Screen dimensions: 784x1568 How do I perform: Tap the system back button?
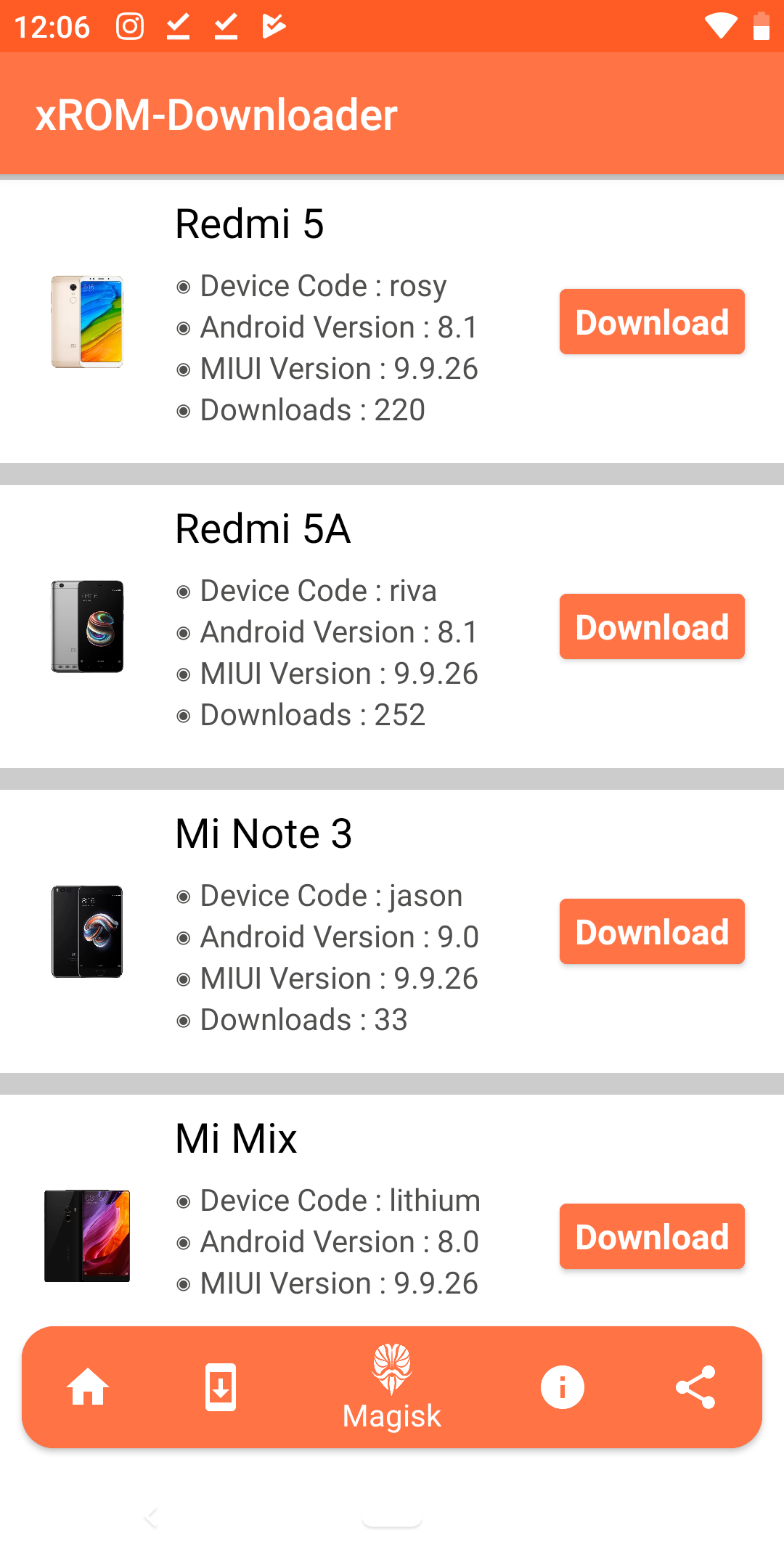(x=151, y=1517)
